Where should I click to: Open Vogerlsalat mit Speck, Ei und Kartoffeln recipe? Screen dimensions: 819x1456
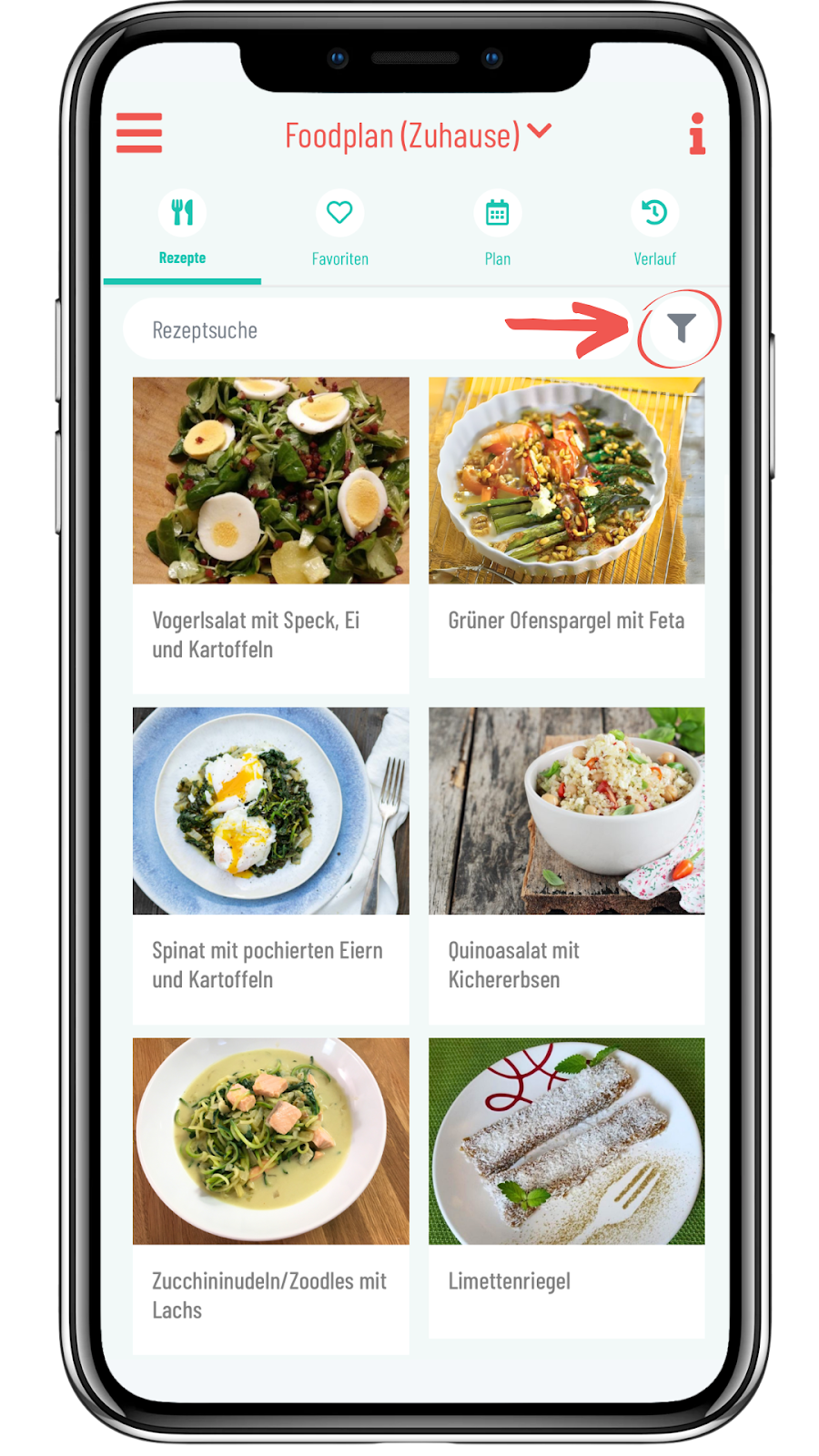270,533
